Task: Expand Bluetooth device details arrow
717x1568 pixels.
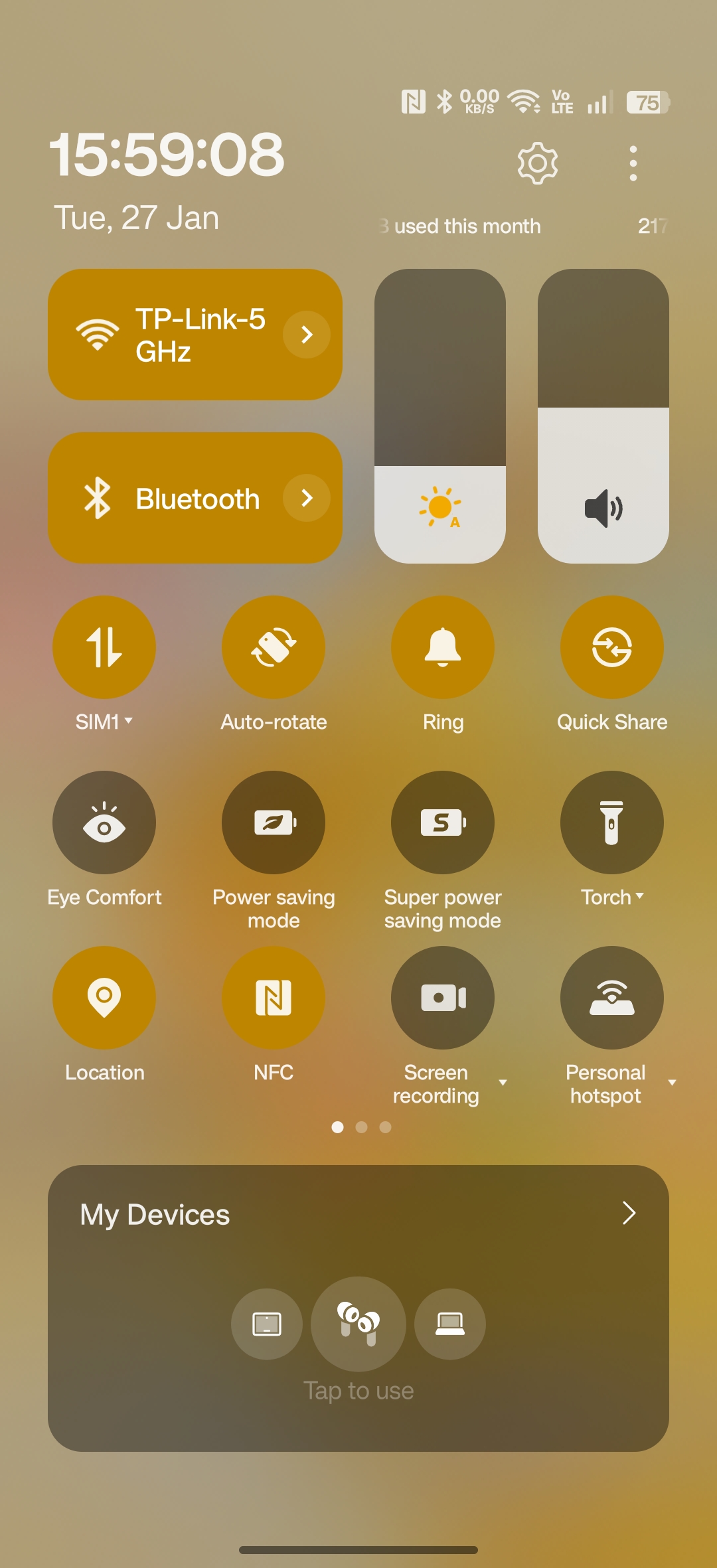Action: 306,498
